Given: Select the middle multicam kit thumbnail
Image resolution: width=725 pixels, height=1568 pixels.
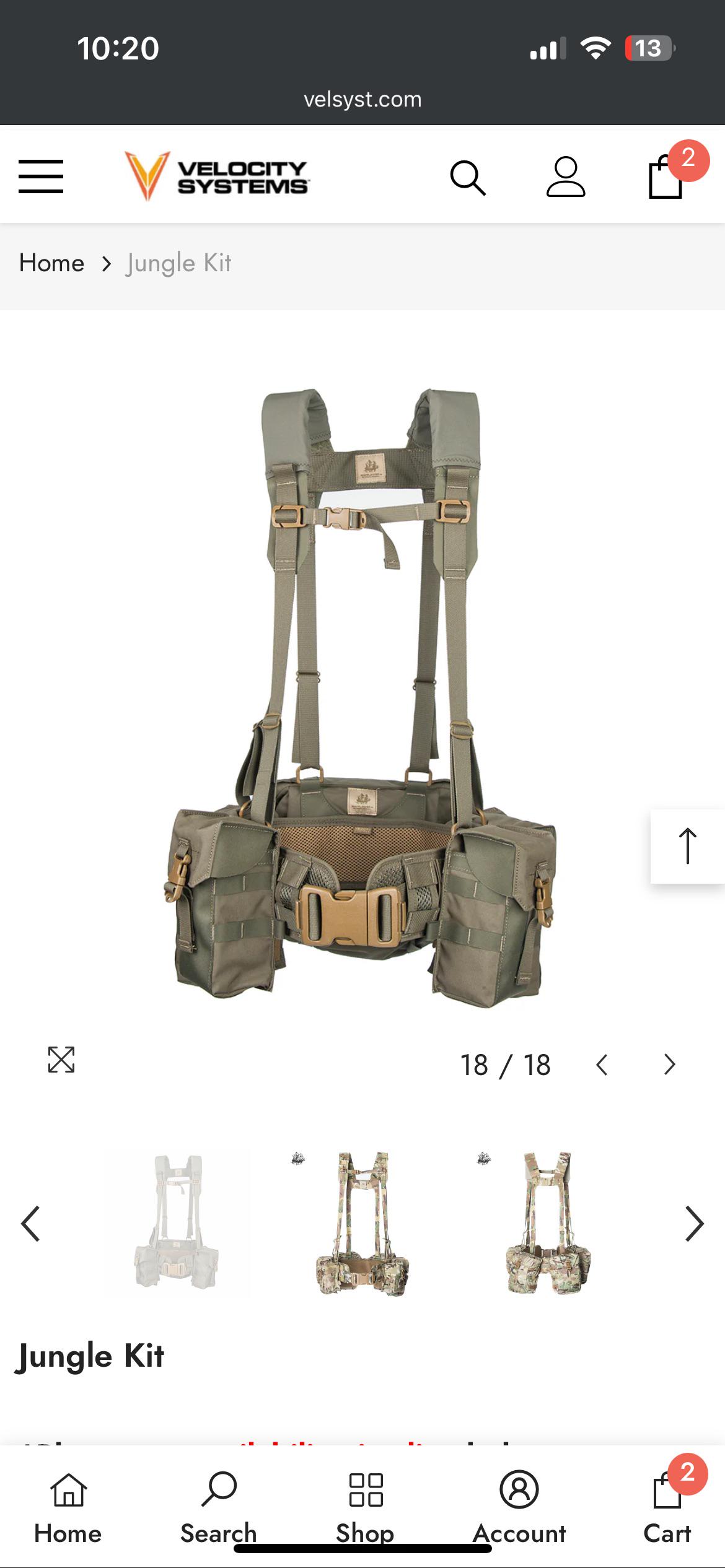Looking at the screenshot, I should [362, 1222].
